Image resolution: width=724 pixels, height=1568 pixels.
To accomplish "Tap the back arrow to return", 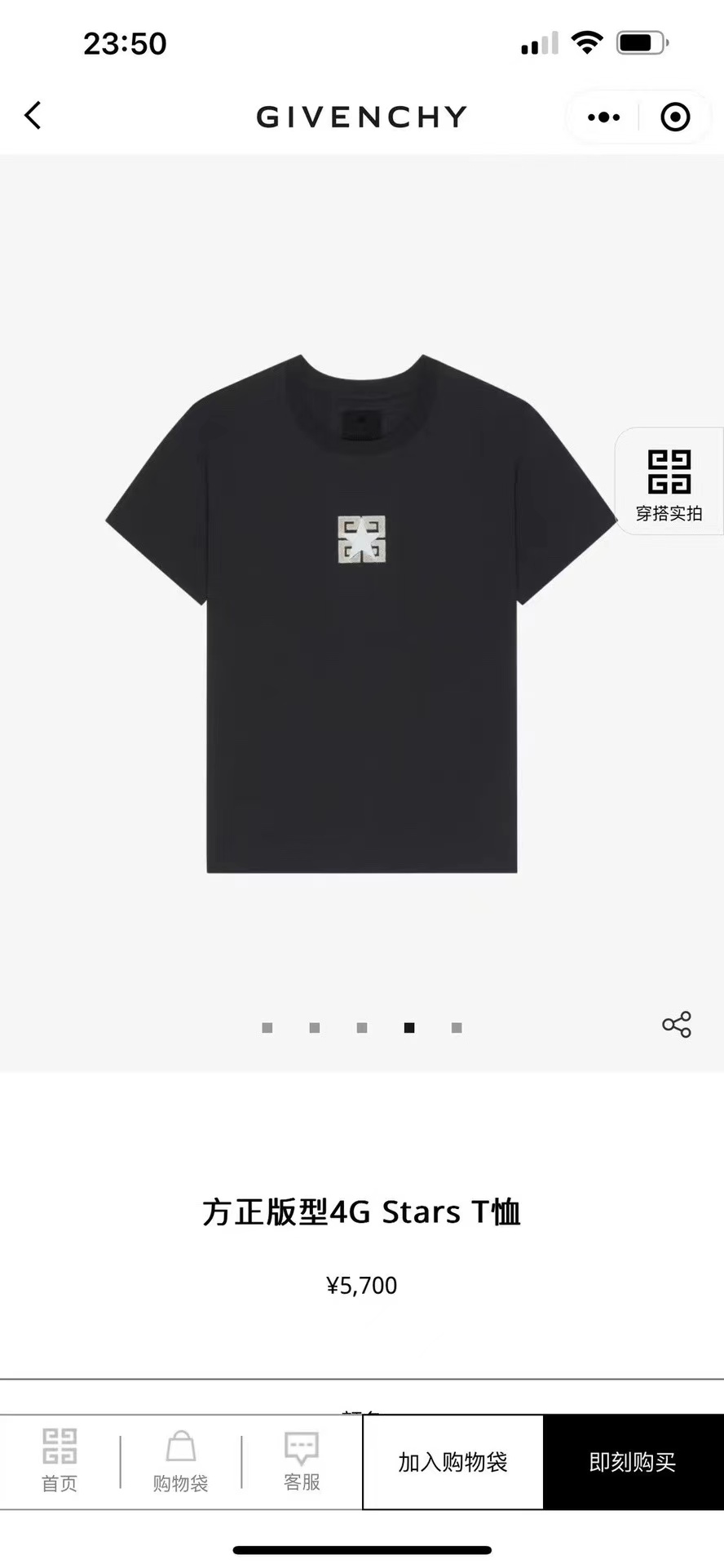I will 33,116.
